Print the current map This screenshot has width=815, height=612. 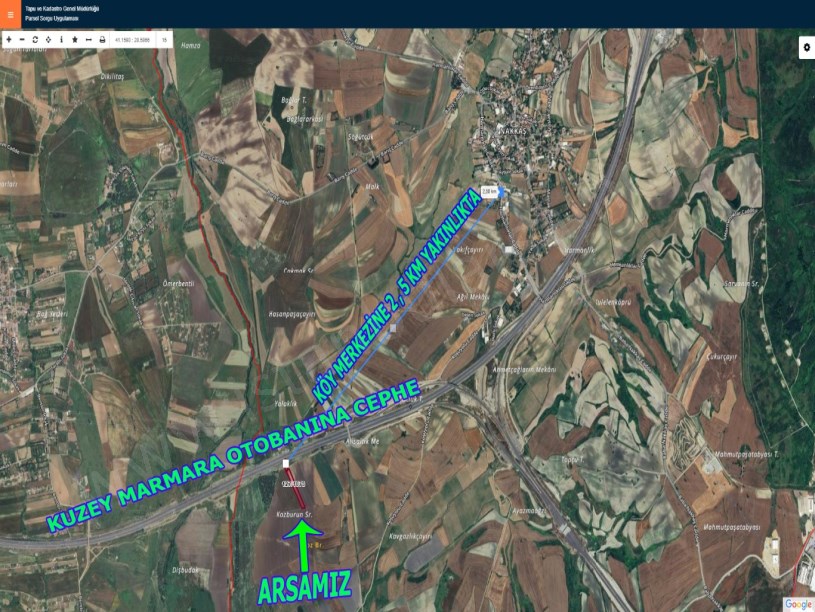point(102,39)
